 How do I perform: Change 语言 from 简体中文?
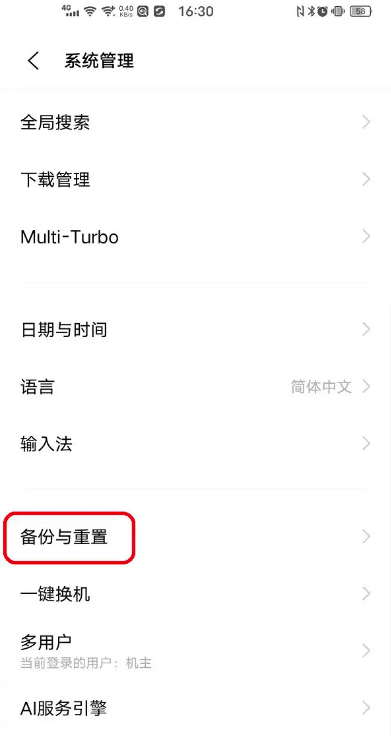tap(195, 387)
